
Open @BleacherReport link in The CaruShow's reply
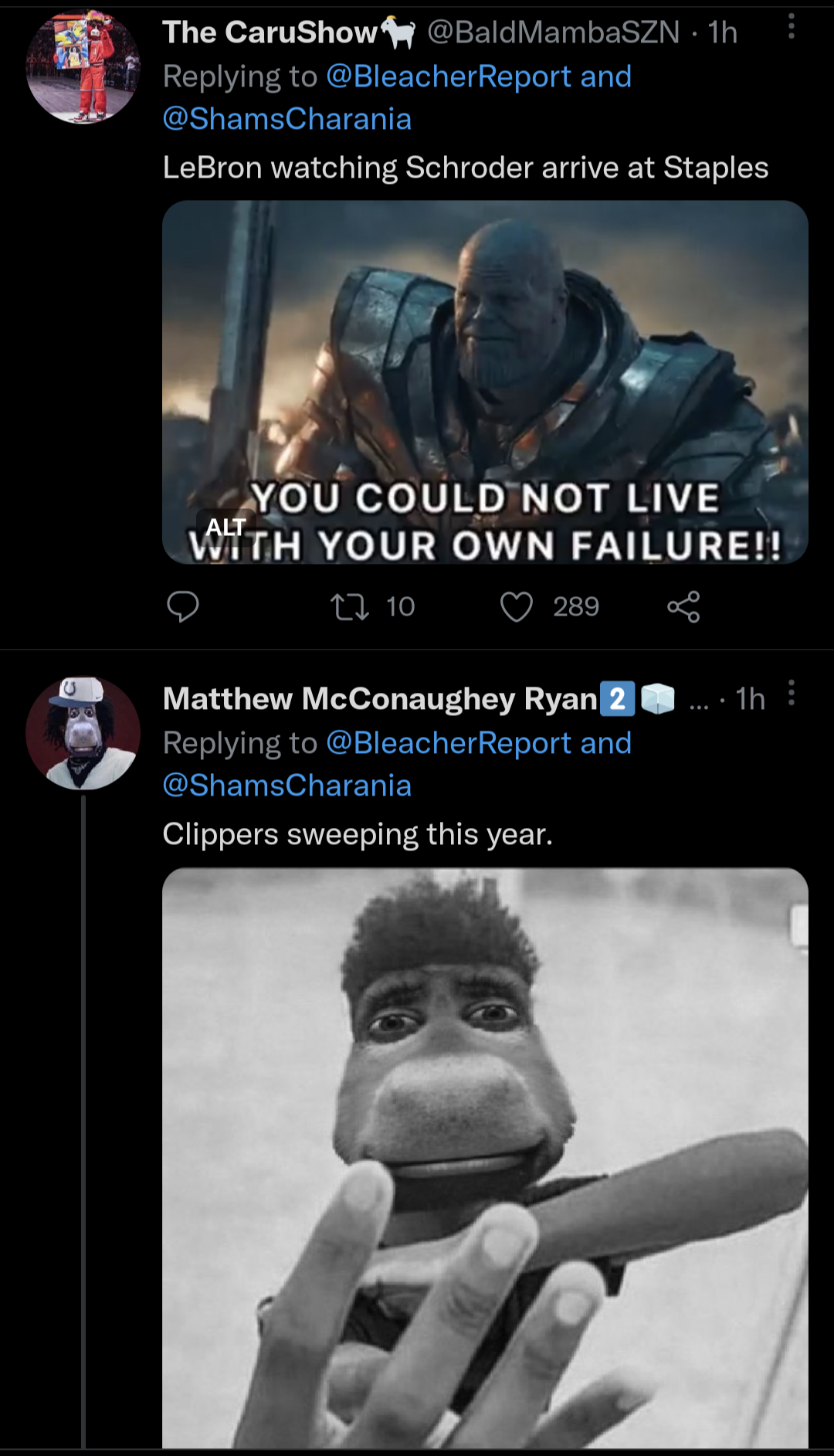[x=449, y=76]
